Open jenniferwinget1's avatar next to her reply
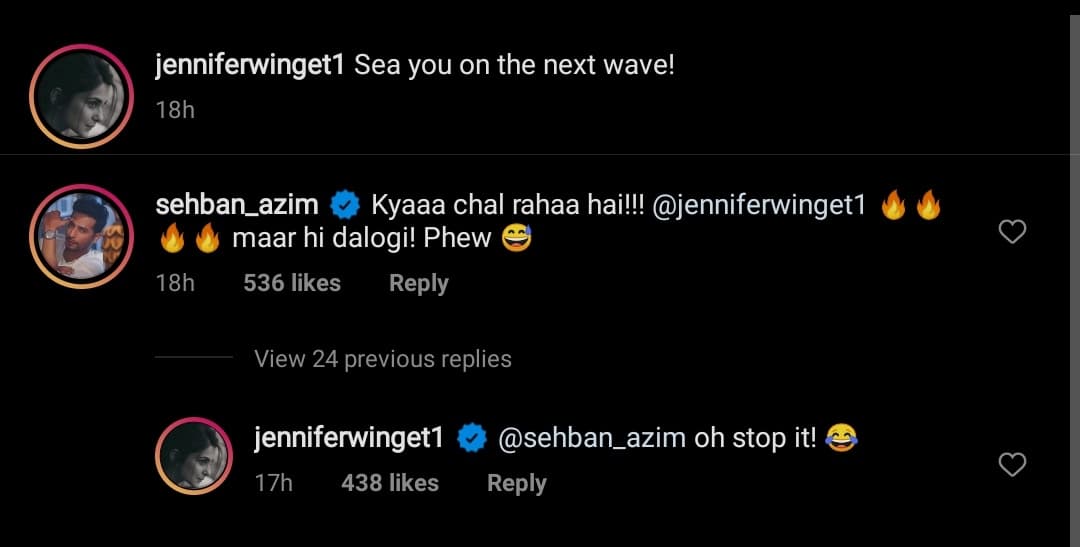The height and width of the screenshot is (547, 1080). [194, 456]
